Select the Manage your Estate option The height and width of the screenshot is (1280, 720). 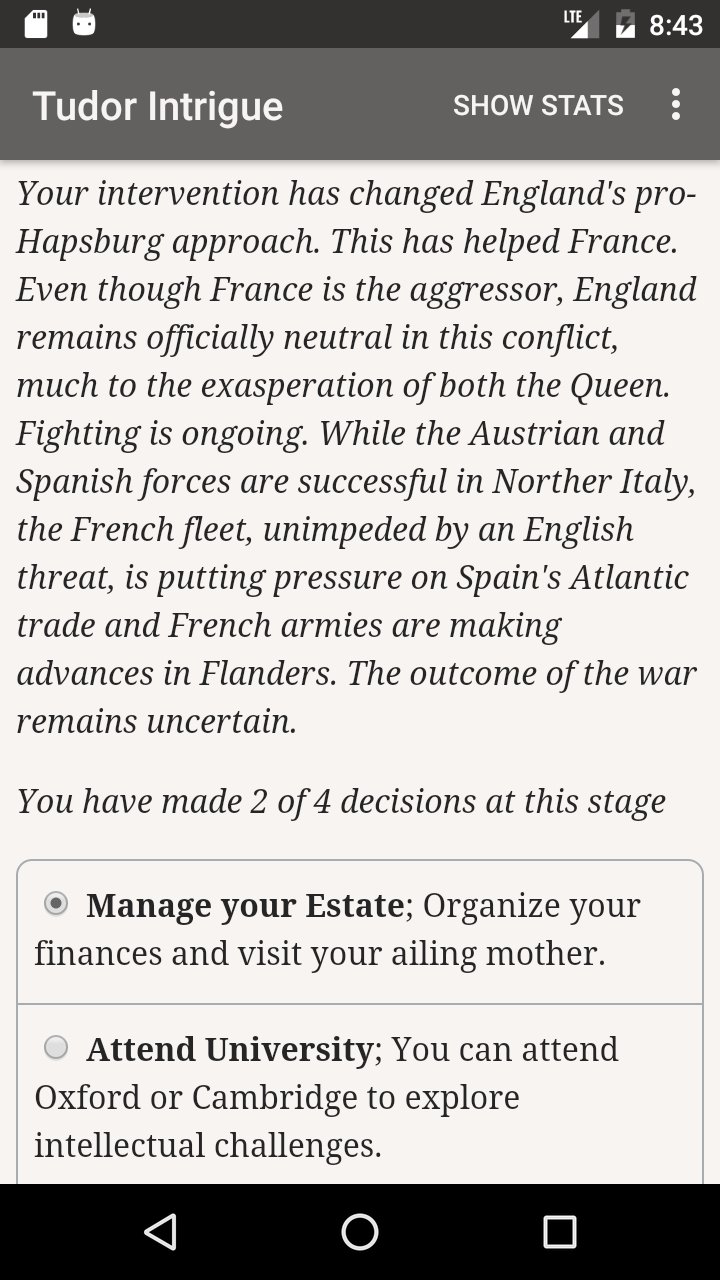coord(57,904)
